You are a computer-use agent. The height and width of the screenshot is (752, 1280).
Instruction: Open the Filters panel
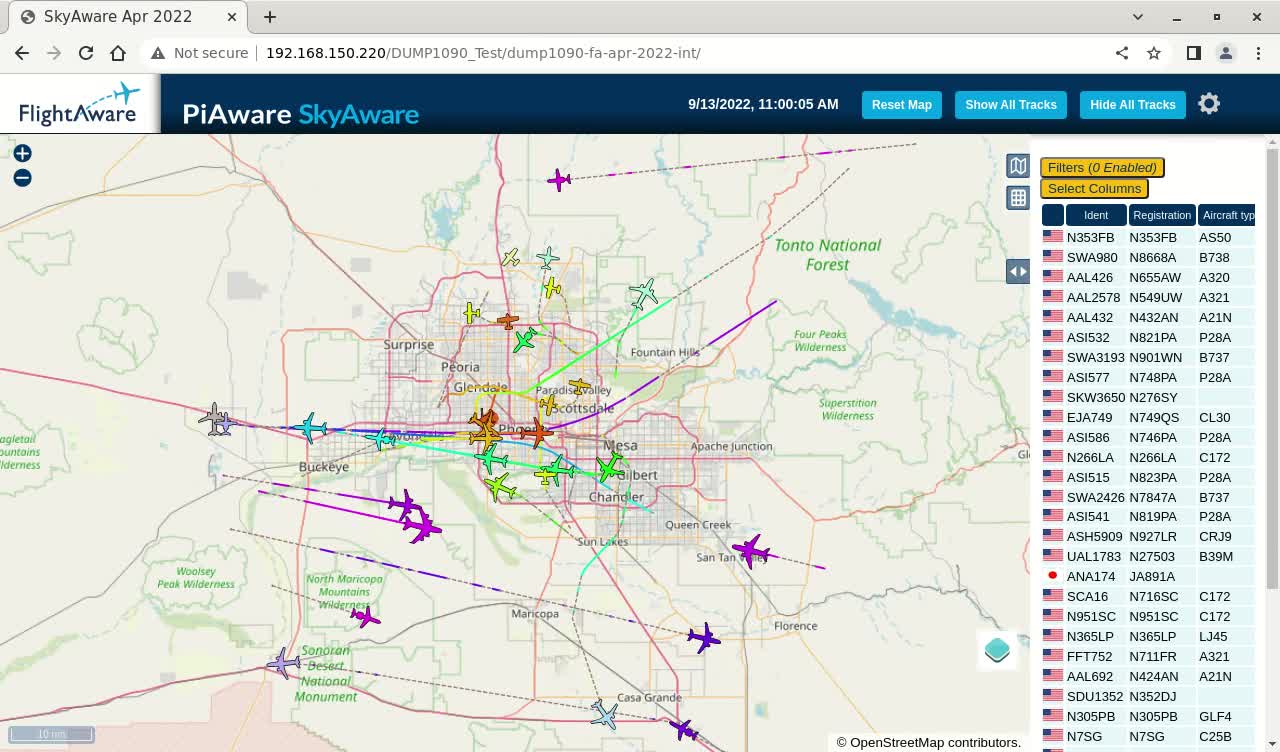(x=1102, y=167)
